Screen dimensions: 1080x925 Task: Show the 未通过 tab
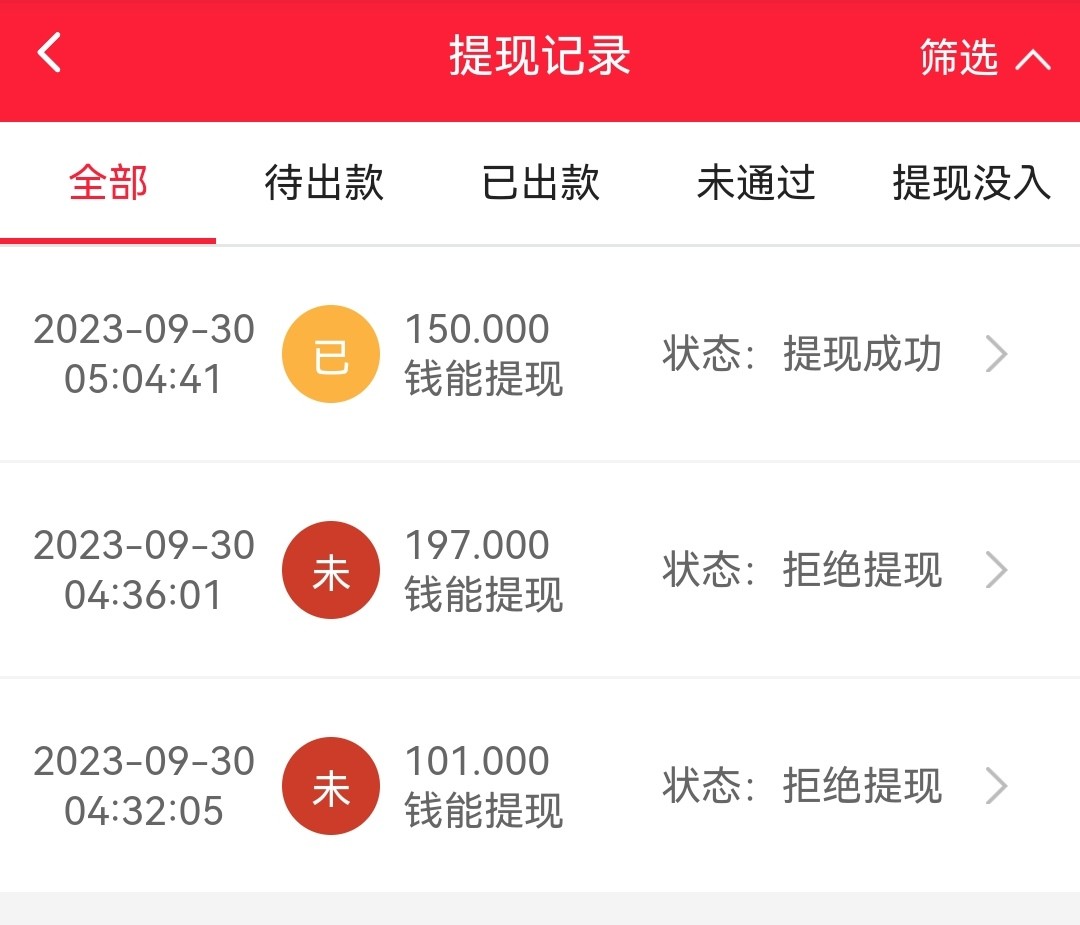[756, 184]
